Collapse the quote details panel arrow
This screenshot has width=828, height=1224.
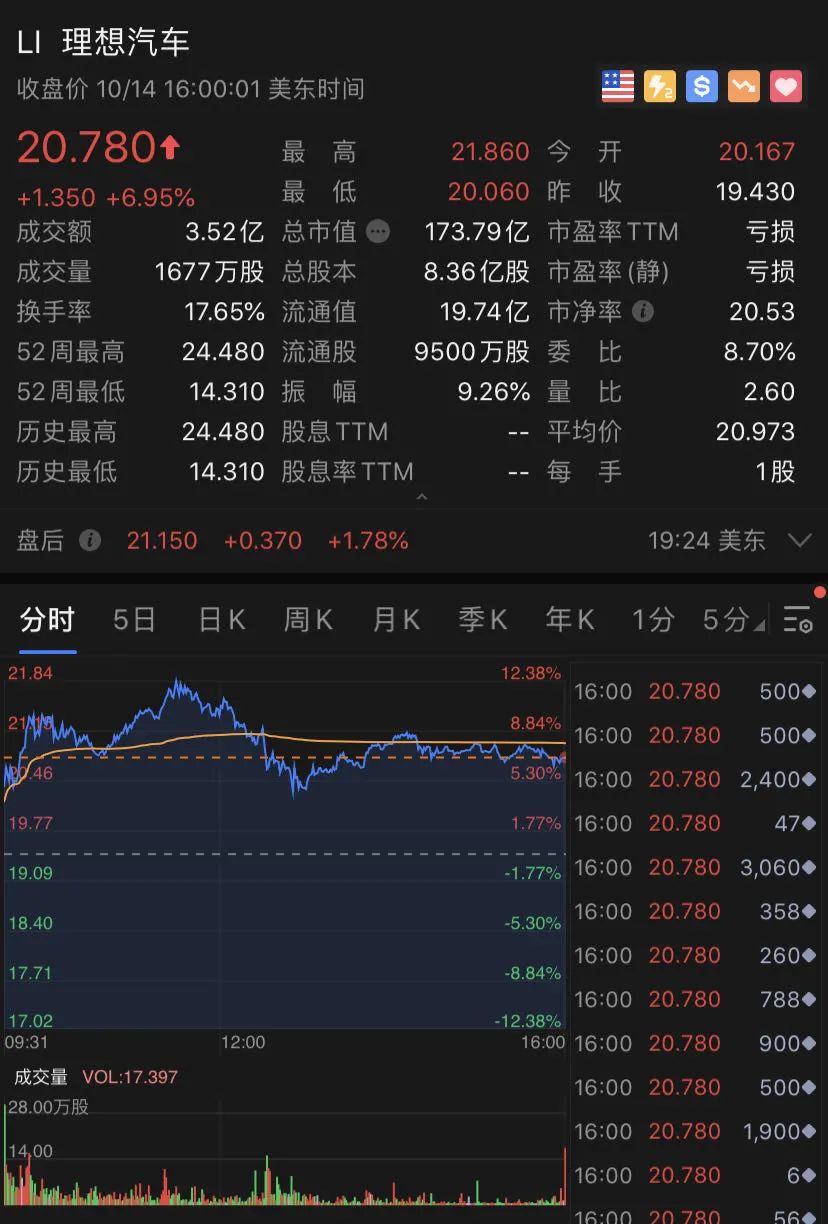[421, 496]
